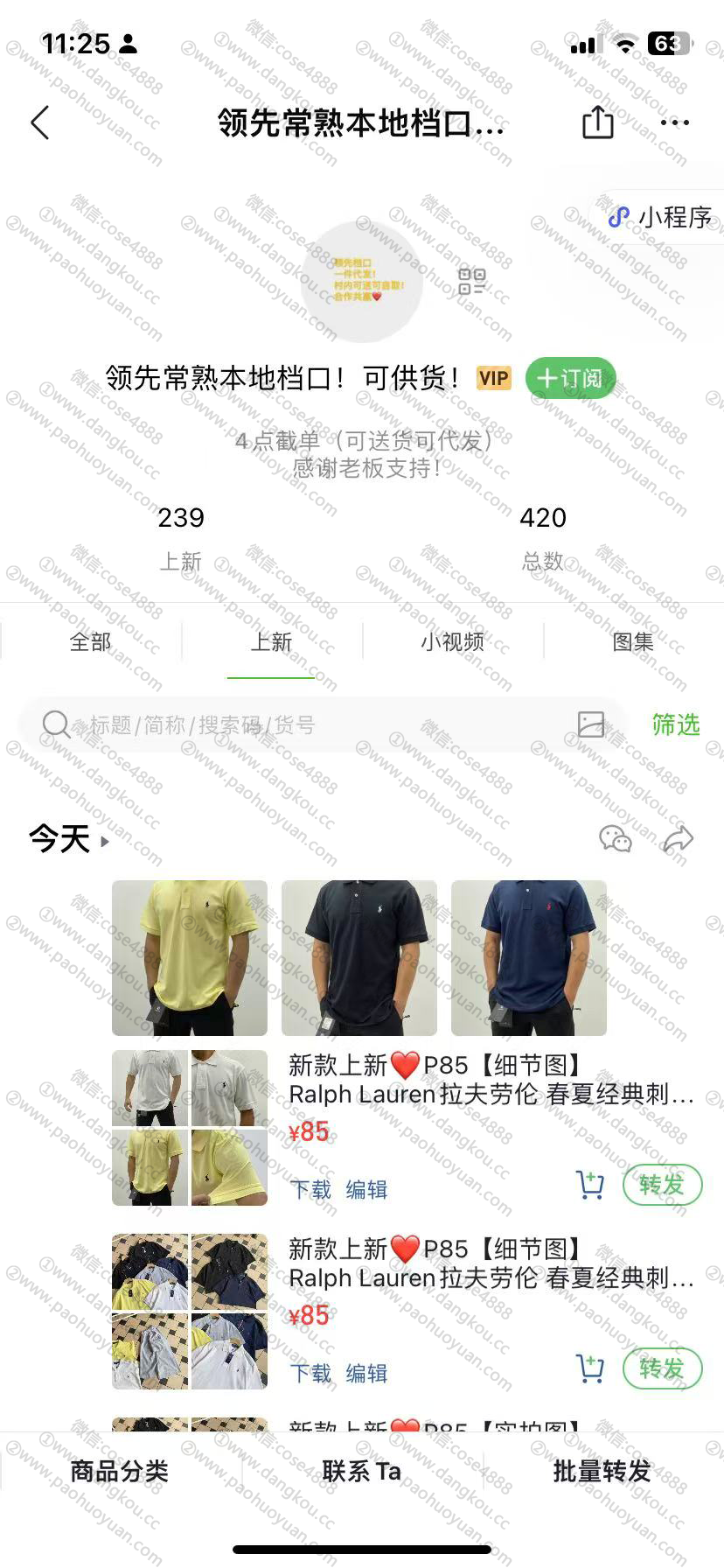Expand the 今天 date section

(69, 839)
